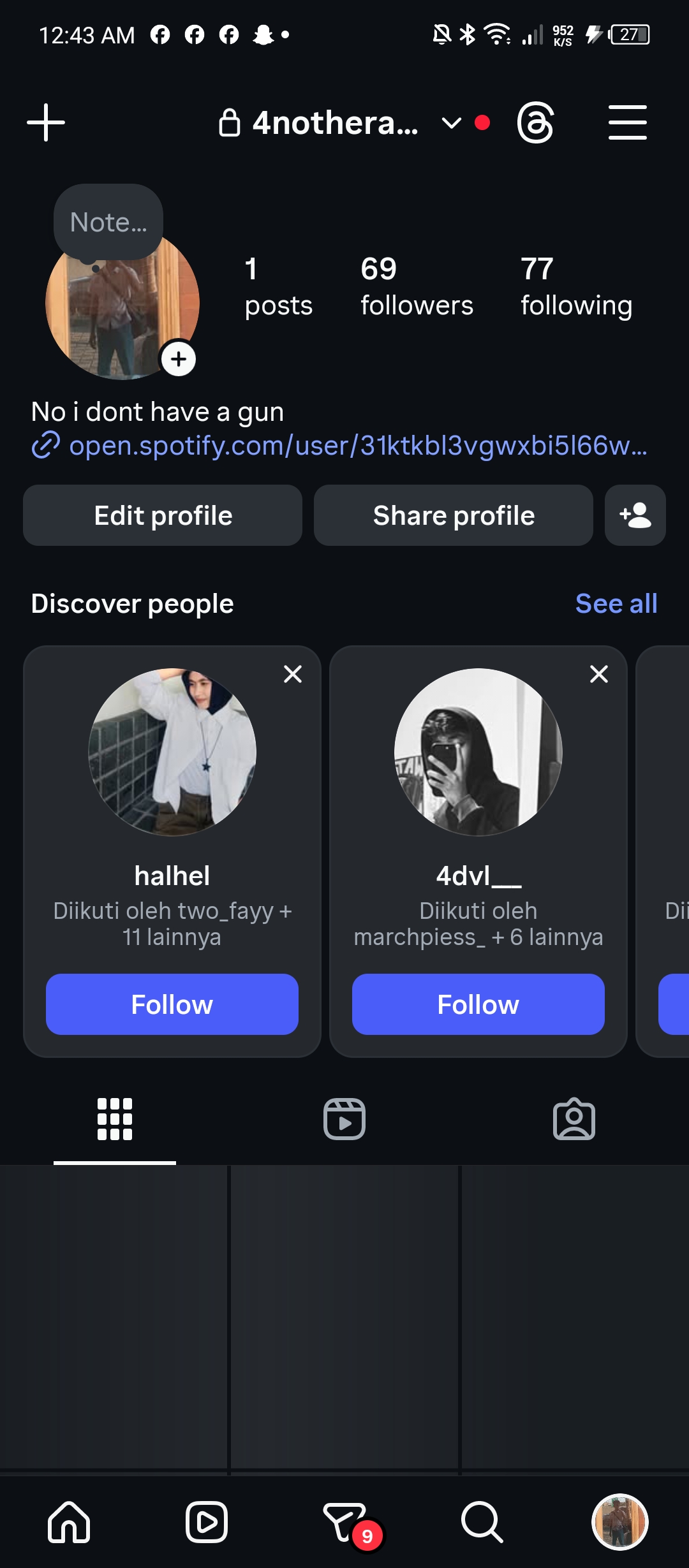
Task: See all suggested people
Action: 616,603
